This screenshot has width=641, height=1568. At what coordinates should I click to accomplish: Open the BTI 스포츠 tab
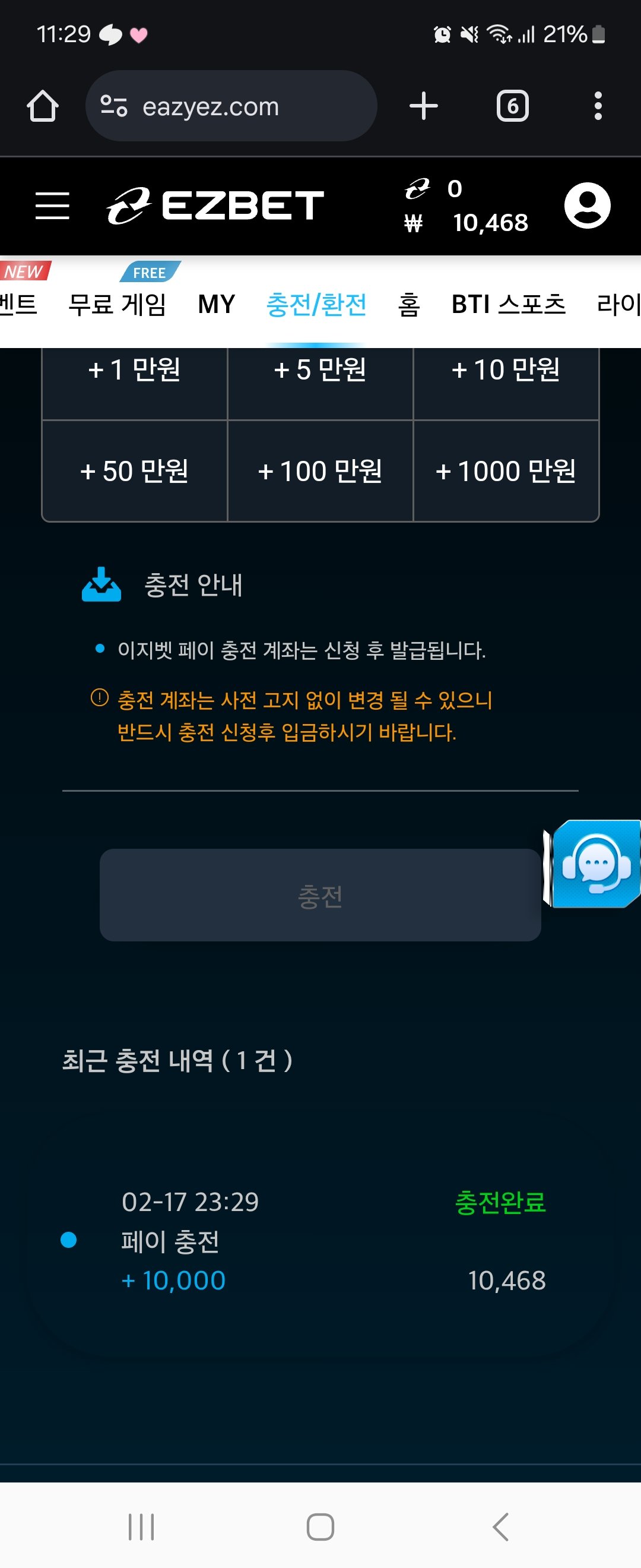pyautogui.click(x=509, y=304)
